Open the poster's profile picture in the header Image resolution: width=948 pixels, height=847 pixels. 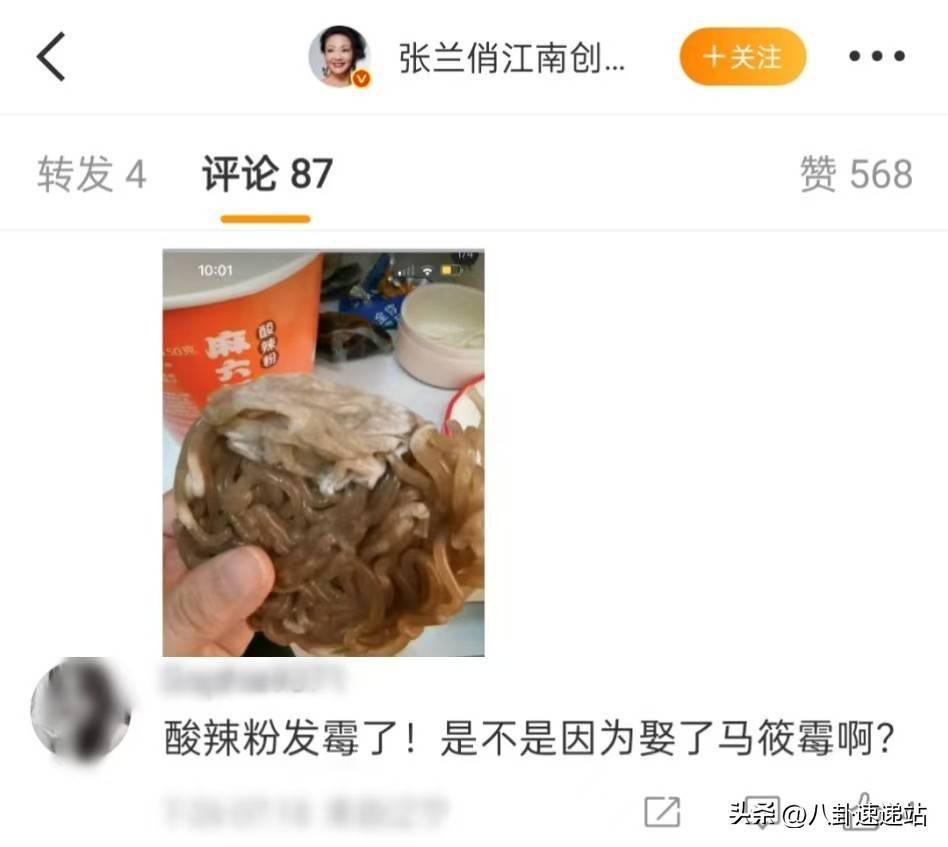coord(339,57)
